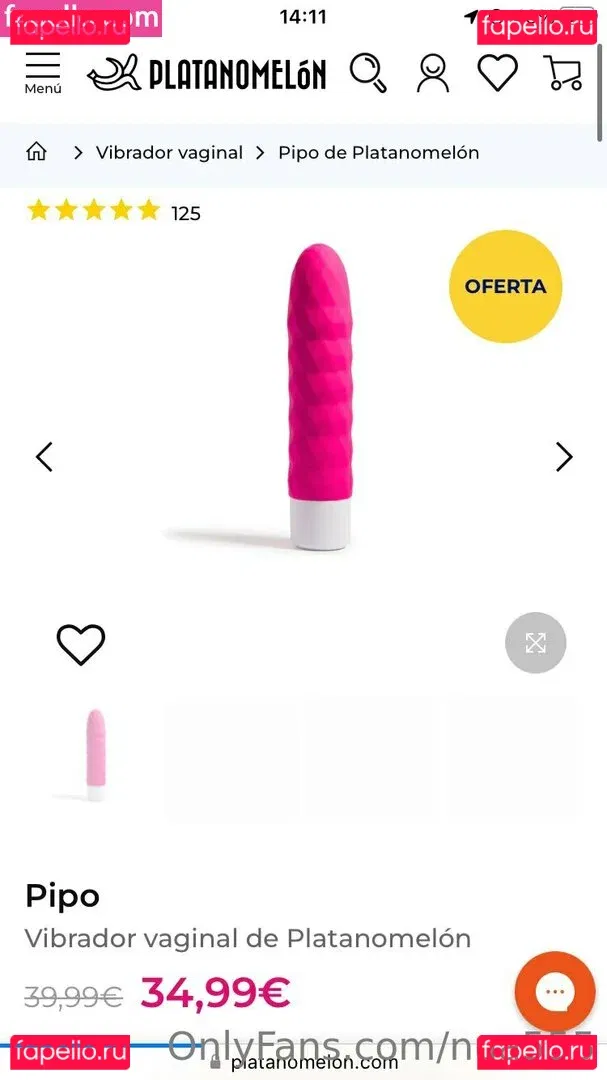Viewport: 607px width, 1080px height.
Task: Open the Menú hamburger button
Action: pyautogui.click(x=42, y=73)
